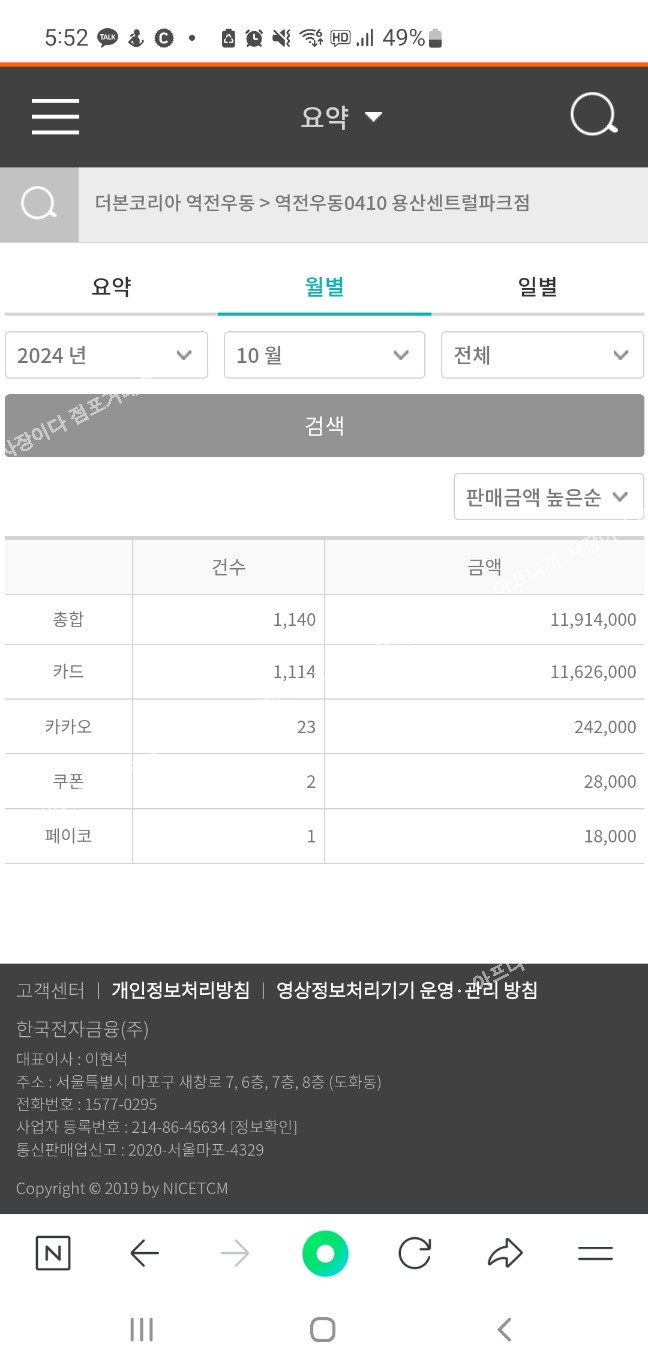Change the 판매금액 높은순 sort order
The image size is (648, 1368).
tap(548, 497)
